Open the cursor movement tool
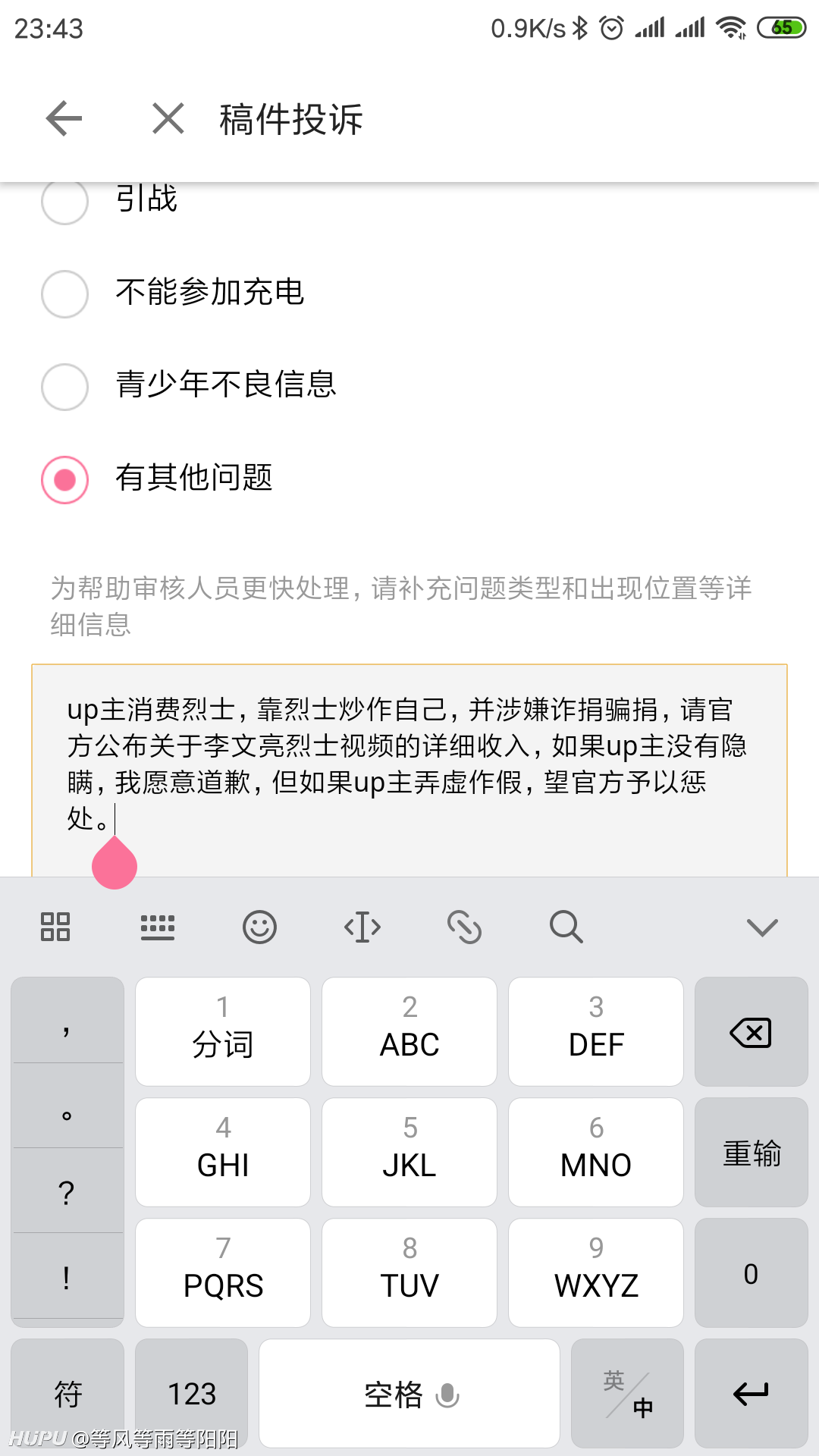The width and height of the screenshot is (819, 1456). (362, 927)
